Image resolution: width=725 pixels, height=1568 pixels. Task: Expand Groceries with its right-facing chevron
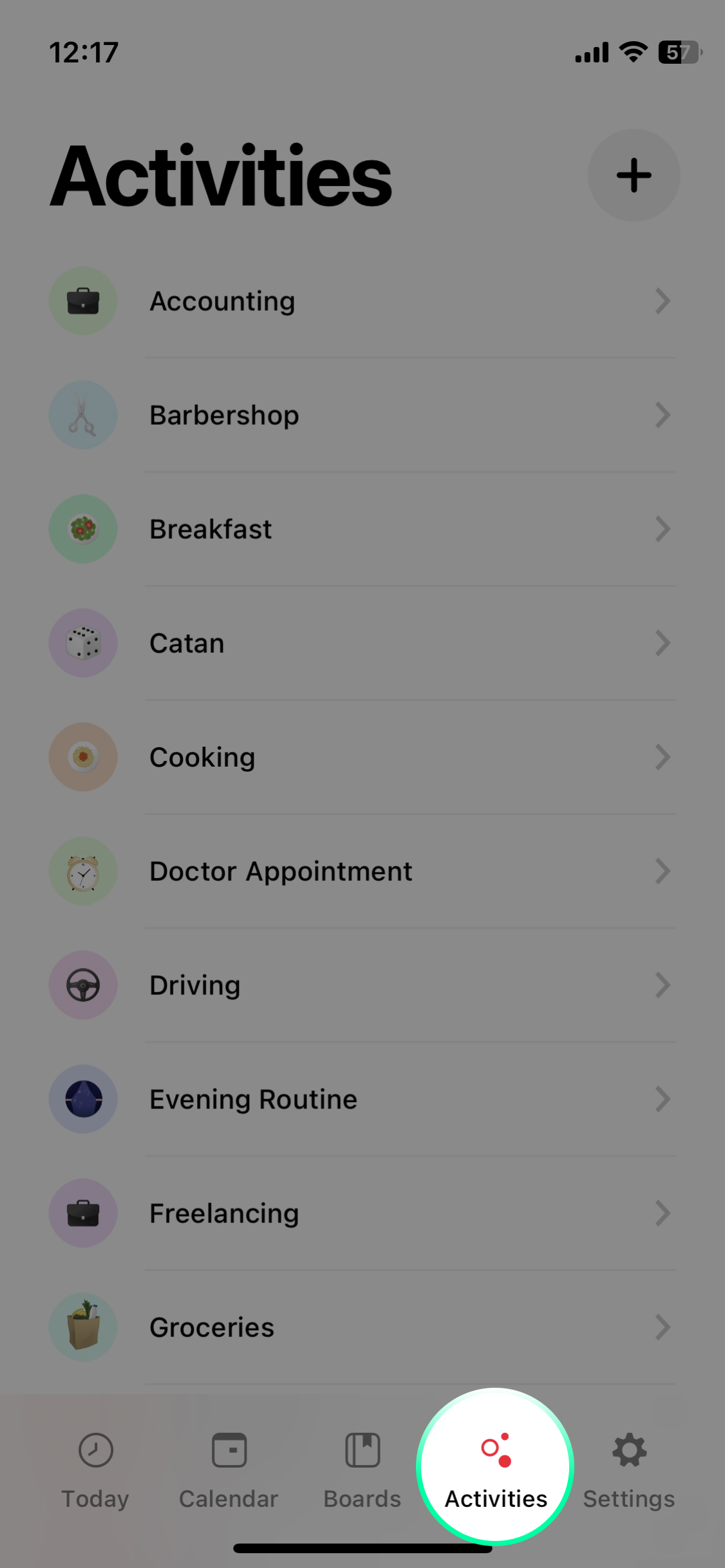(663, 1327)
